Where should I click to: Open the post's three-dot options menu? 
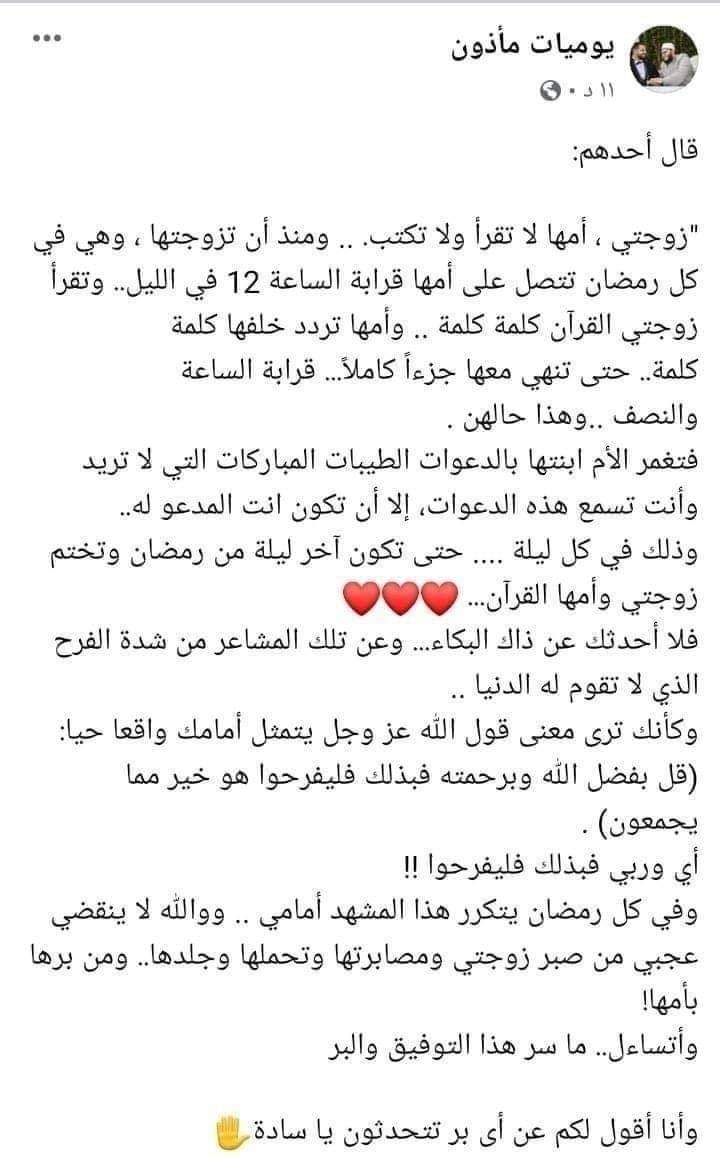tap(47, 39)
